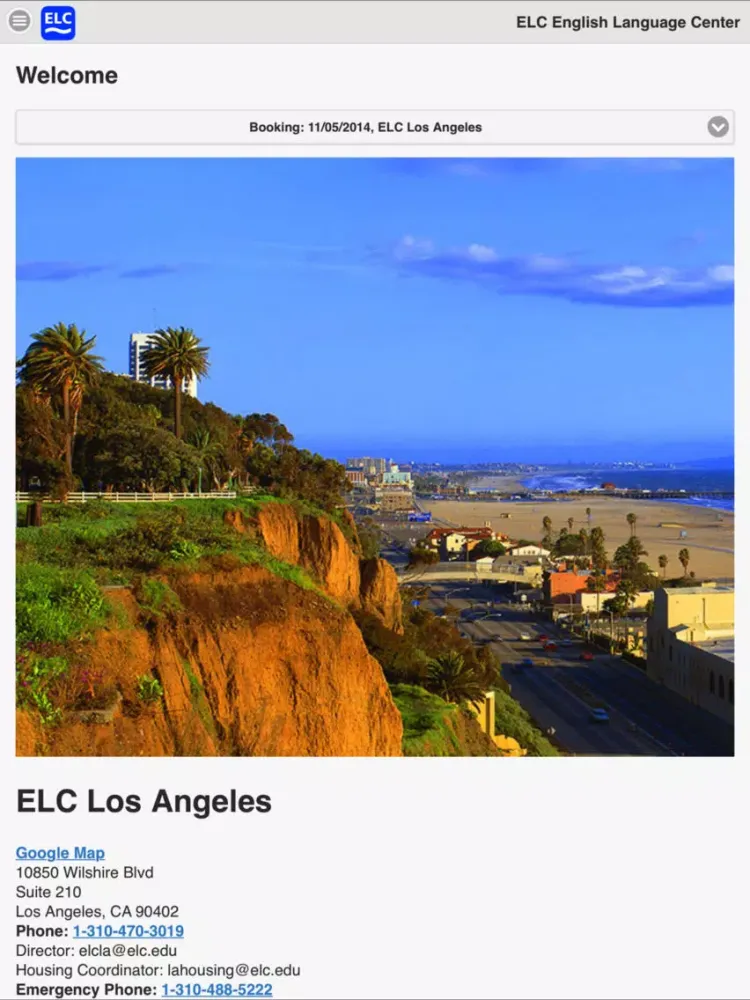Open the Google Map link
The height and width of the screenshot is (1000, 750).
60,853
